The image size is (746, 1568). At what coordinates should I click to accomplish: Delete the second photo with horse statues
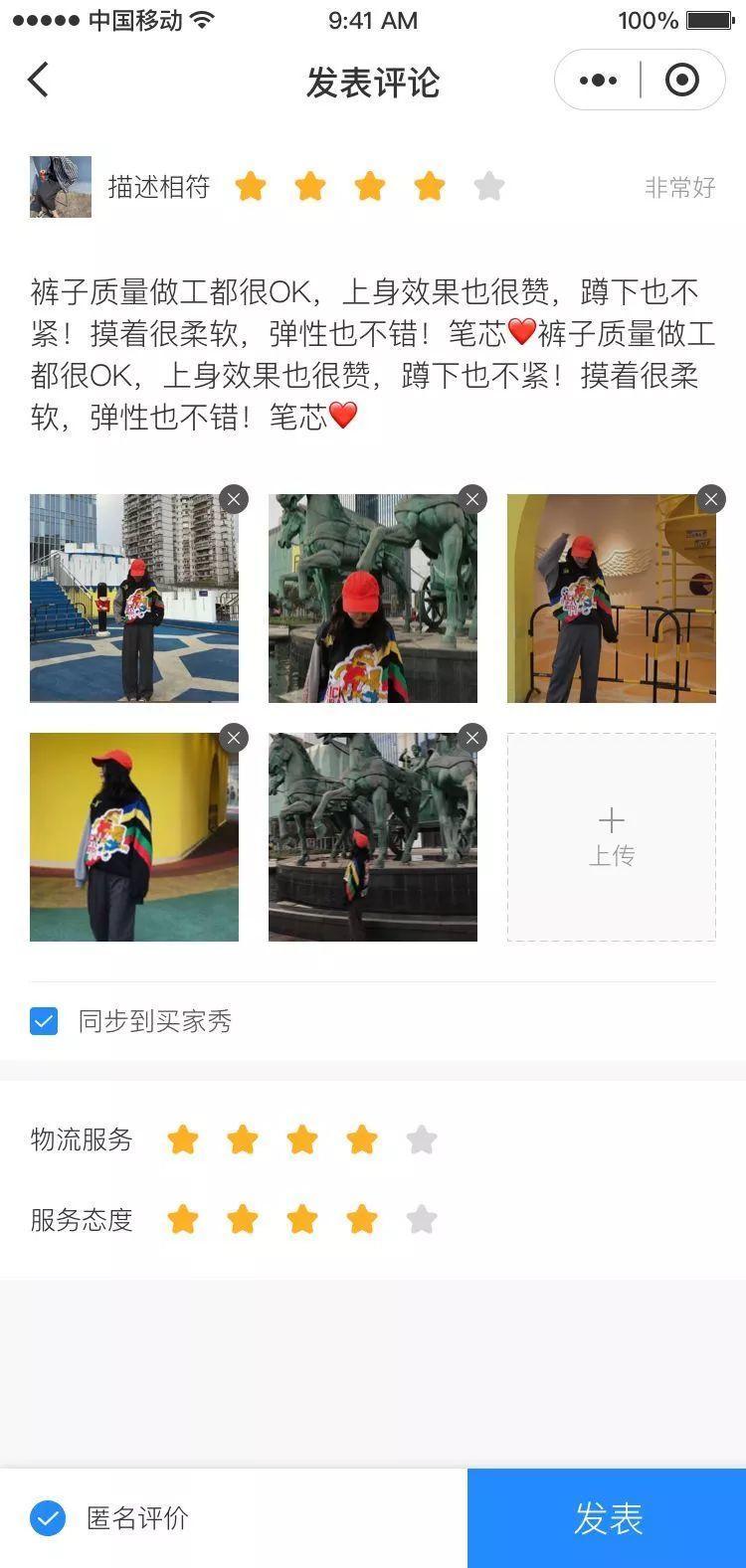point(472,499)
